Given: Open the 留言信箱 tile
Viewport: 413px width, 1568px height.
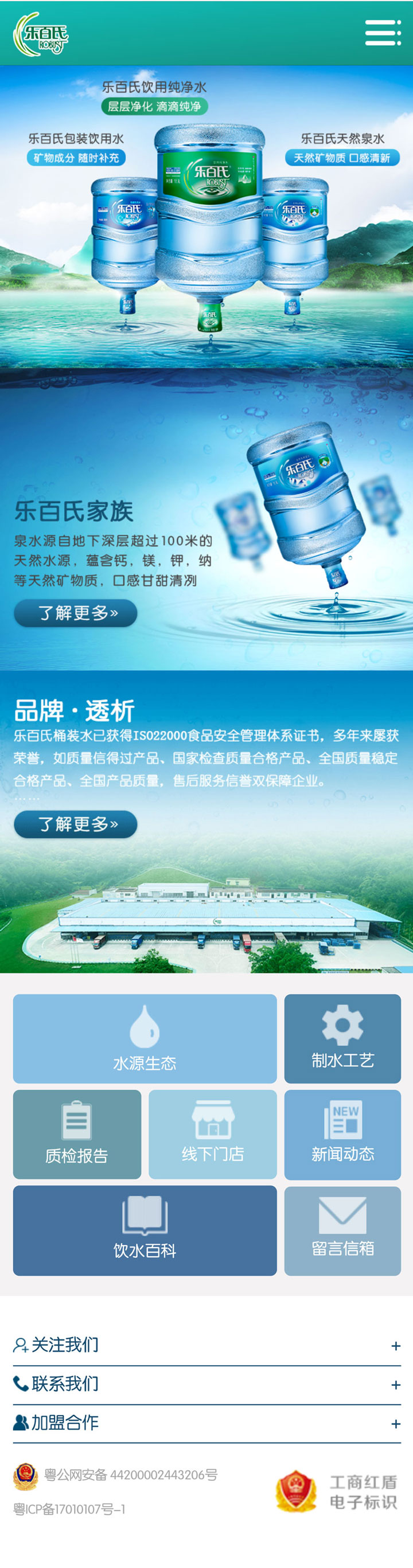Looking at the screenshot, I should coord(342,1230).
